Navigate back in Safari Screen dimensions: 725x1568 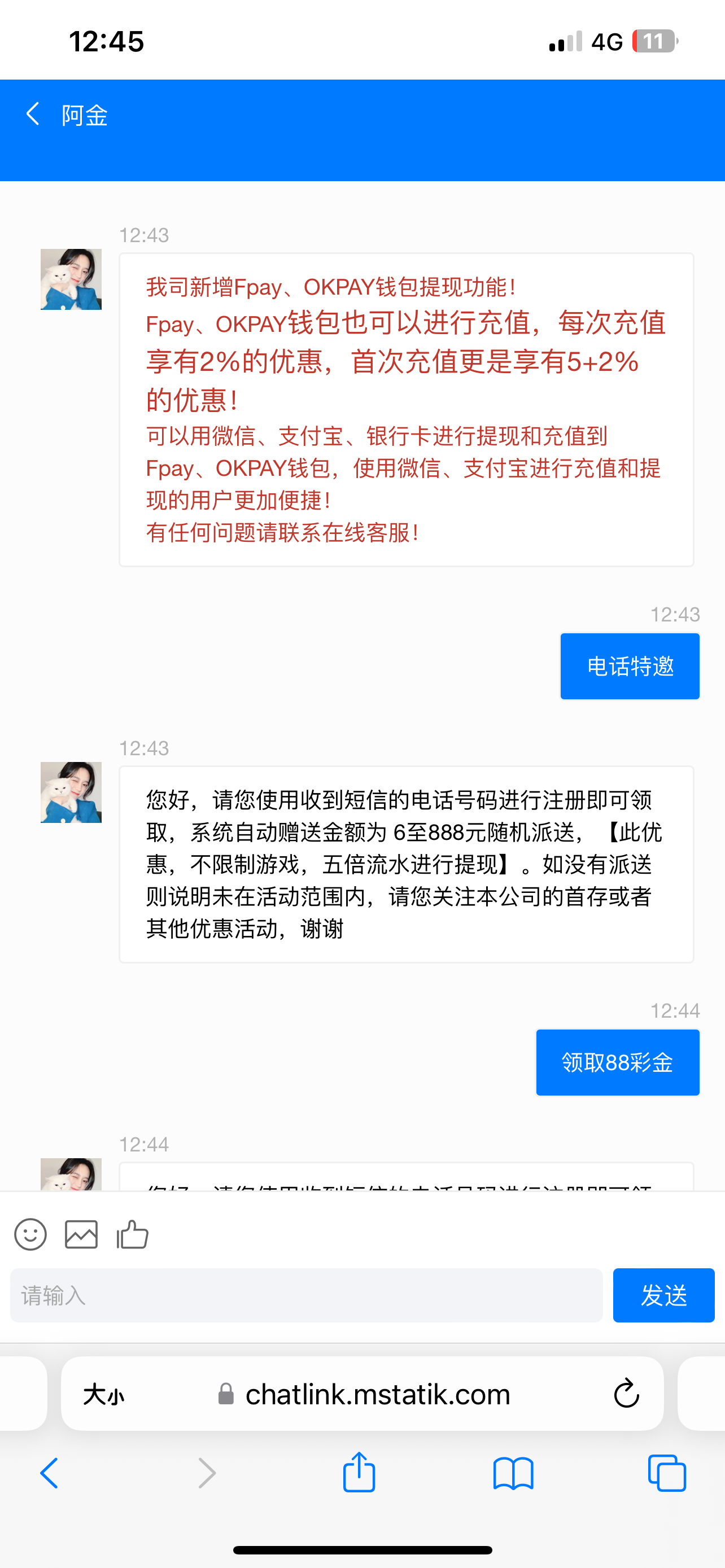(49, 1474)
